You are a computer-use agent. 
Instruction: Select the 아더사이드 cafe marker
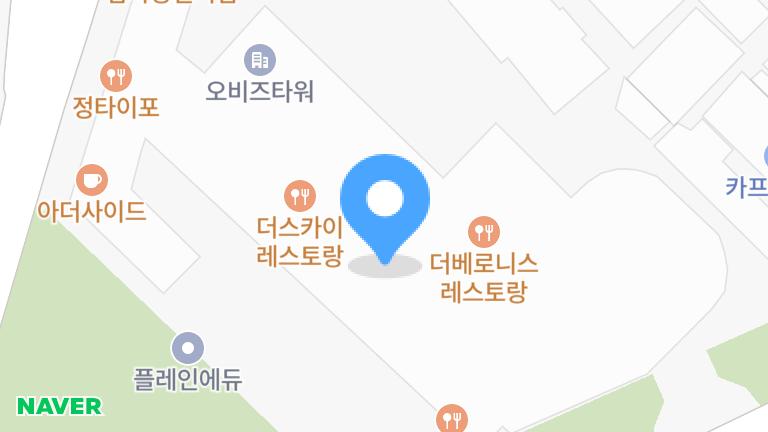(92, 180)
